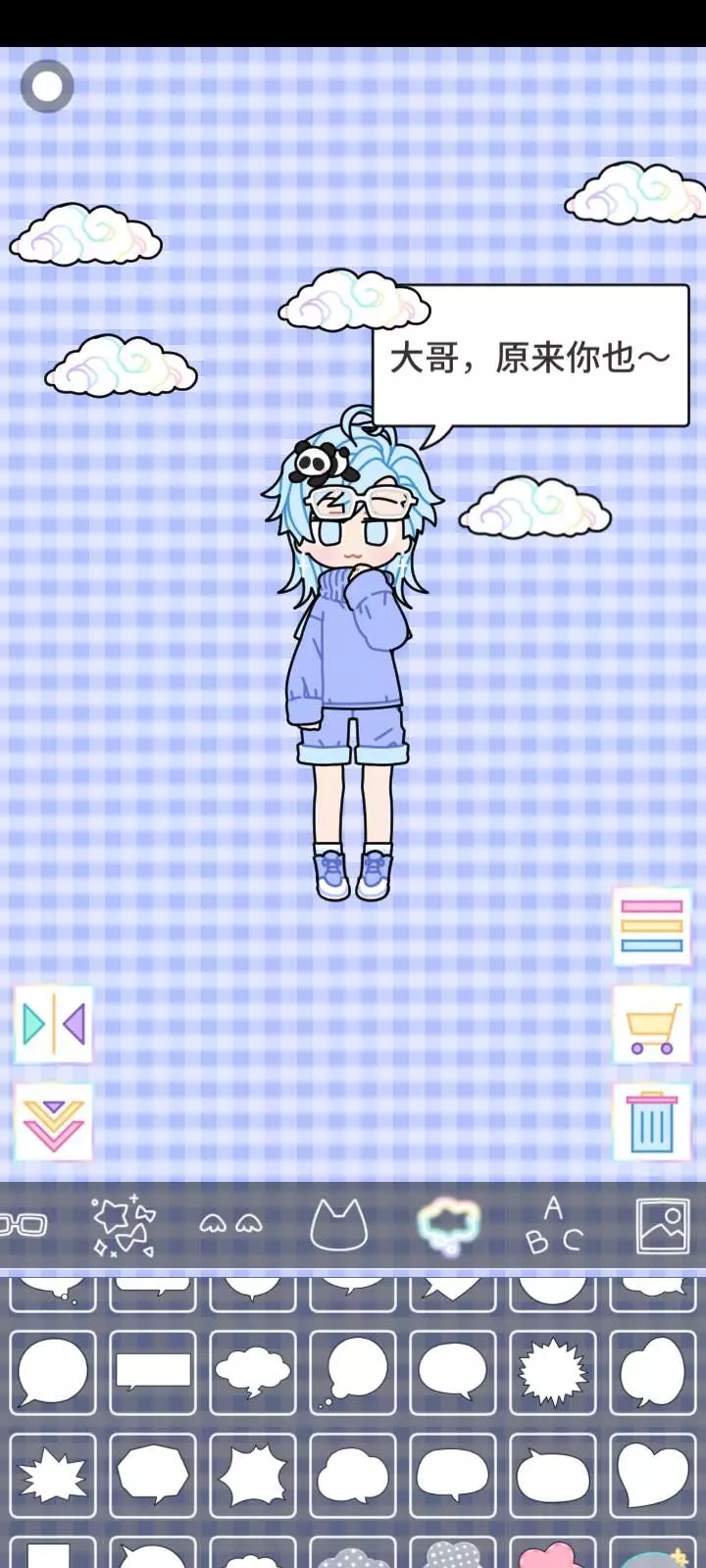Open the layers list icon

[x=652, y=926]
